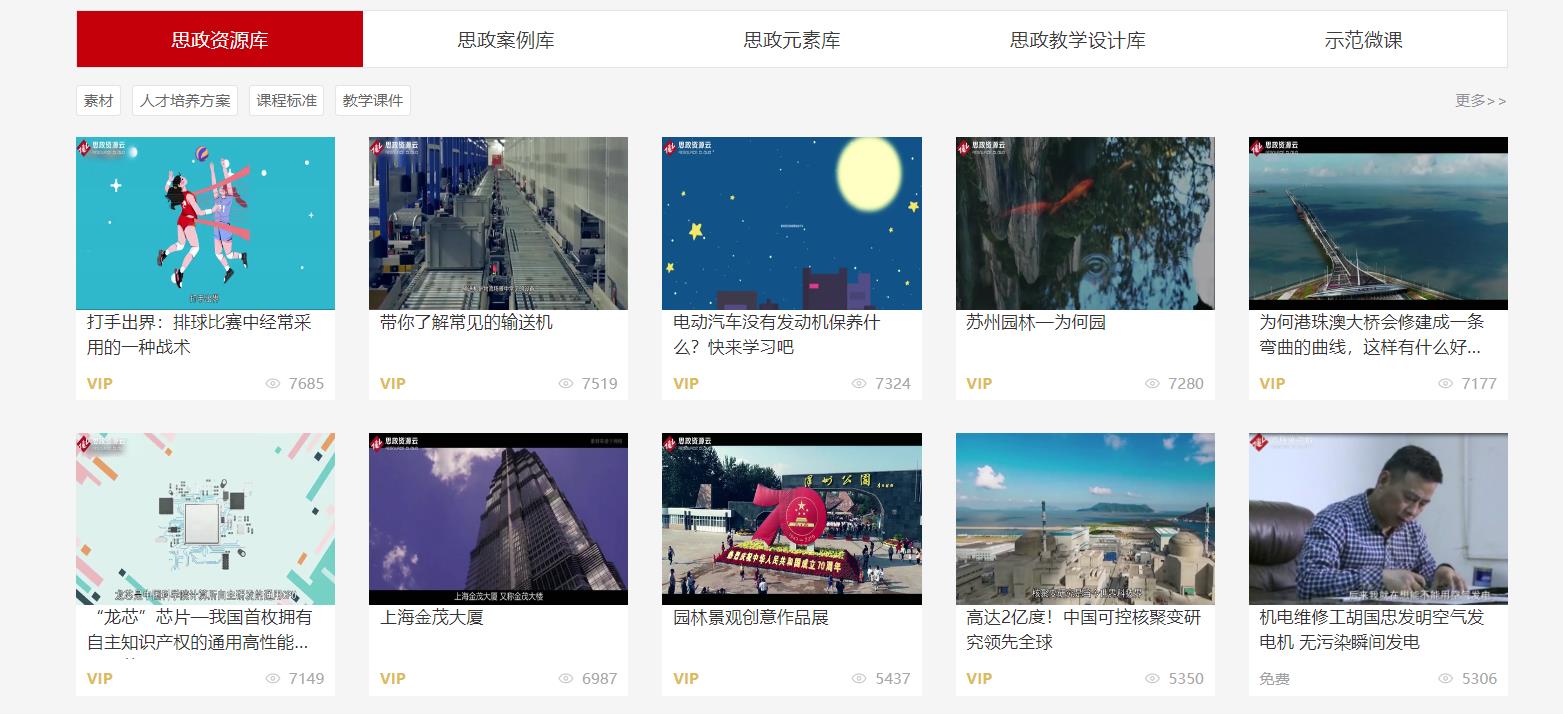Open the free 胡国忠空气发电机 video
The width and height of the screenshot is (1563, 714).
[1378, 519]
